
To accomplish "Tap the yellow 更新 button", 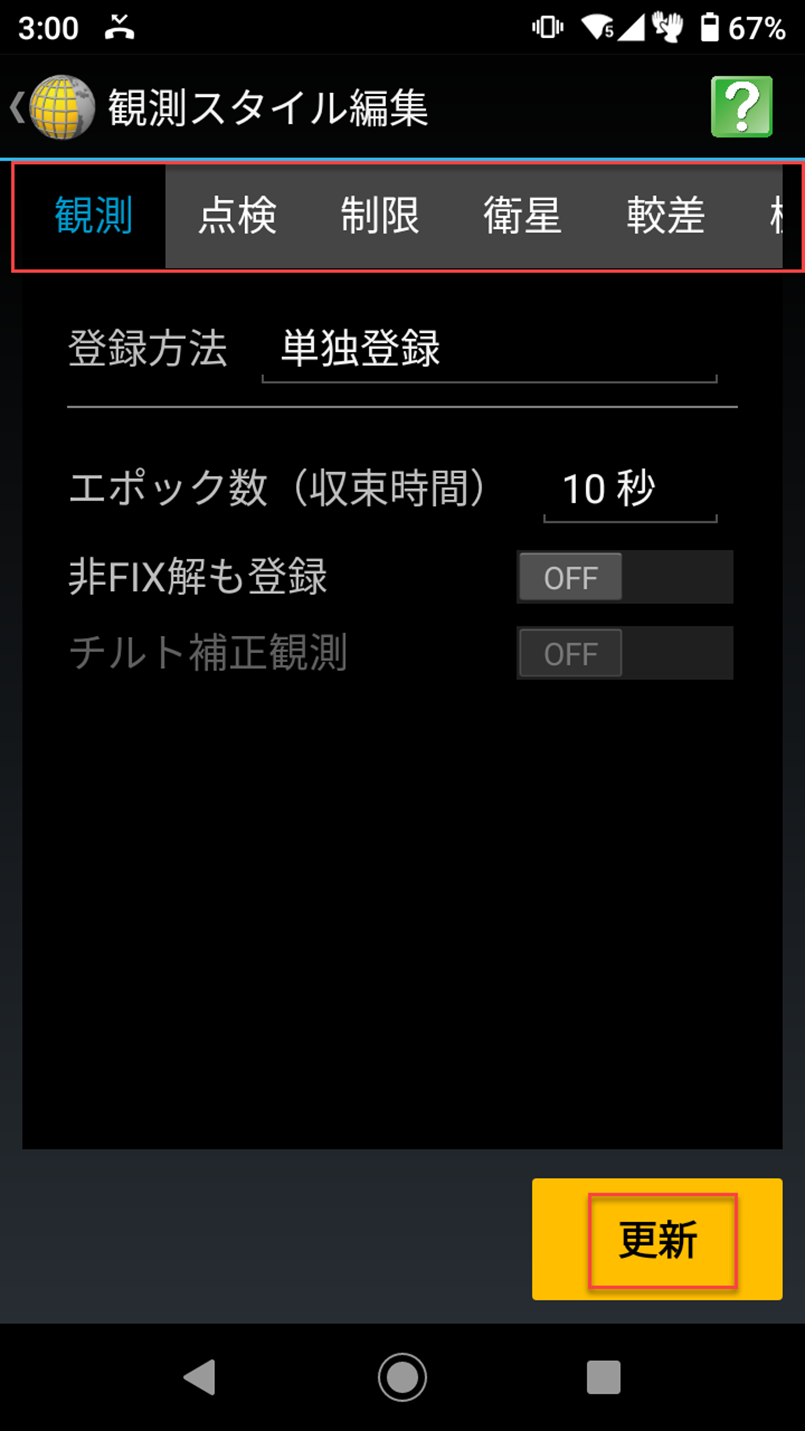I will [x=657, y=1239].
